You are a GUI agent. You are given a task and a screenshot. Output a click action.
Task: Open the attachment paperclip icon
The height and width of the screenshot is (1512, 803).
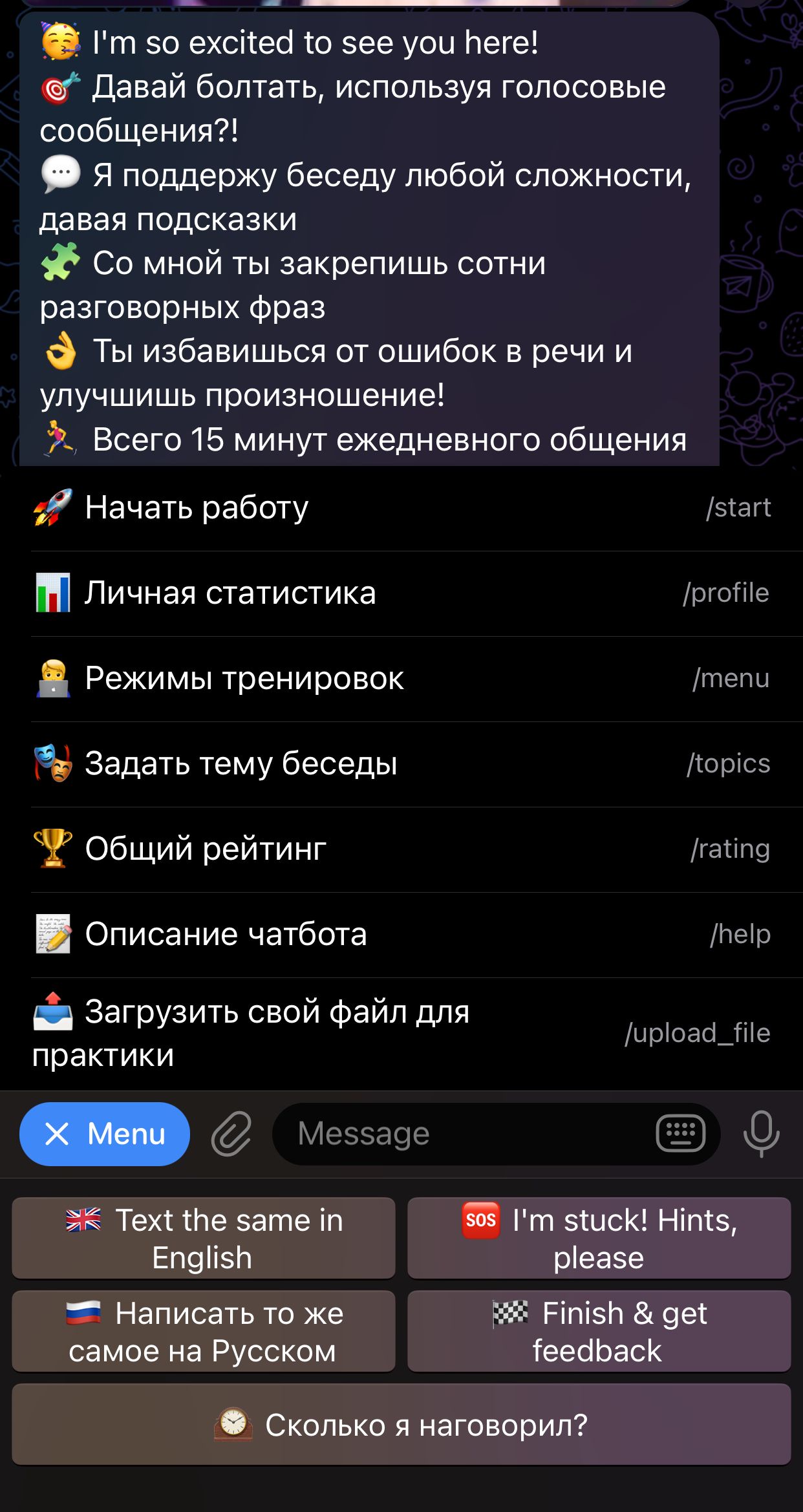234,1133
